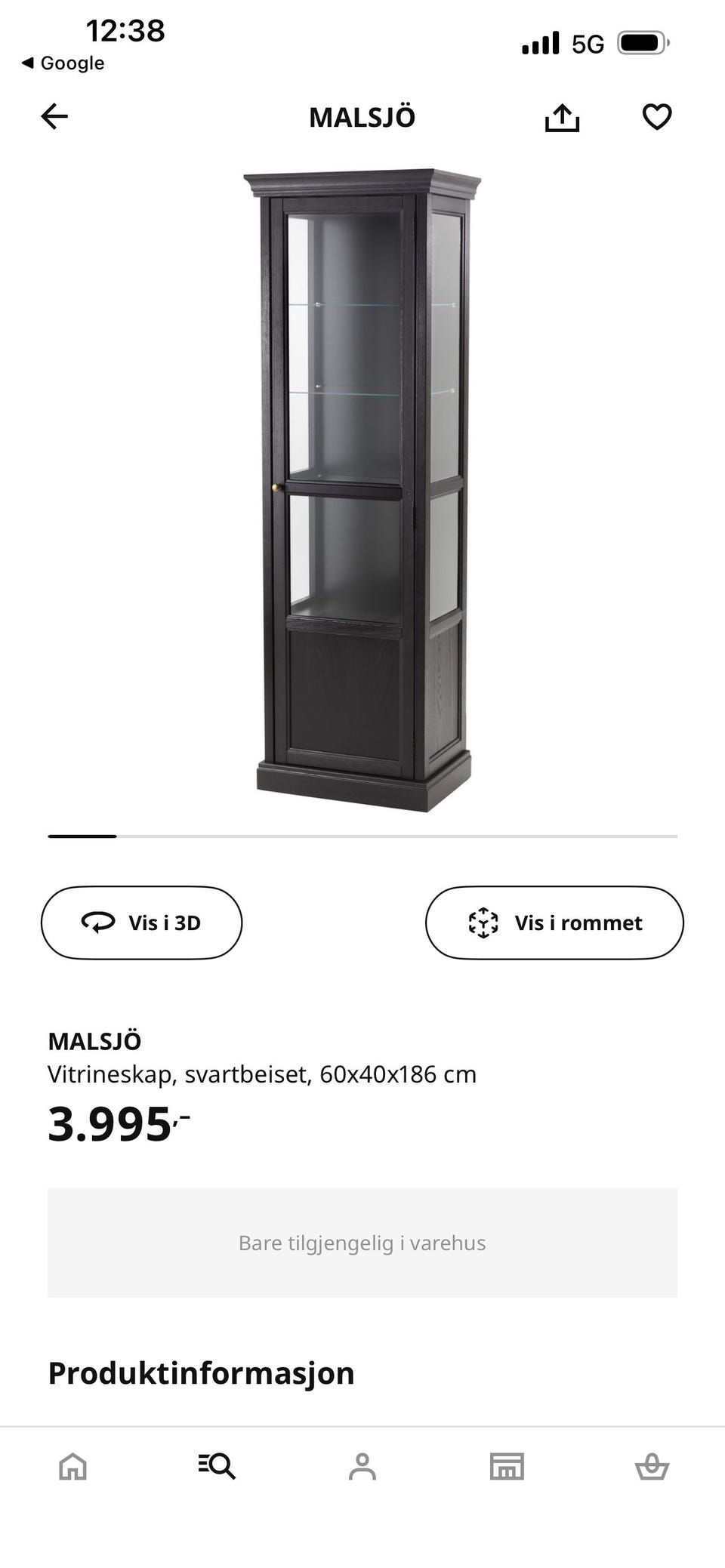This screenshot has height=1568, width=725.
Task: Open the Shopping bag icon
Action: coord(652,1468)
